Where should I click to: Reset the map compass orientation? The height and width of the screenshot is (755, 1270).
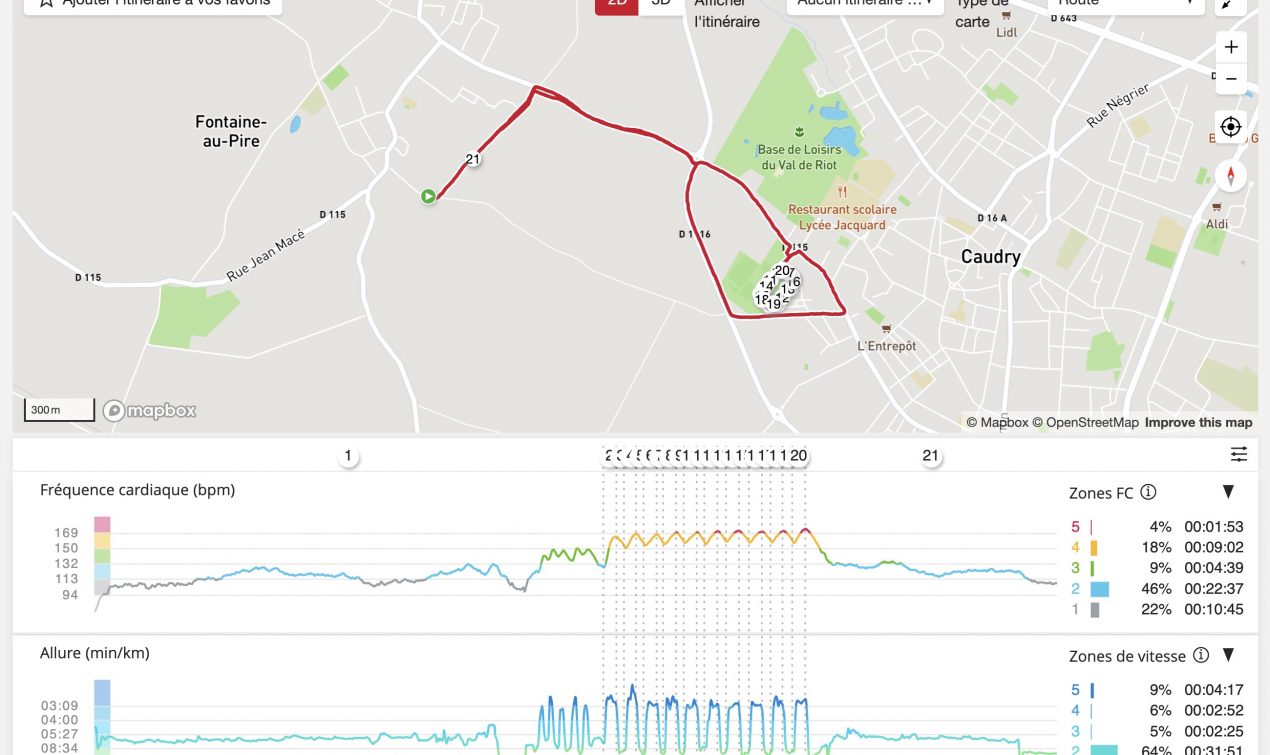pyautogui.click(x=1231, y=175)
